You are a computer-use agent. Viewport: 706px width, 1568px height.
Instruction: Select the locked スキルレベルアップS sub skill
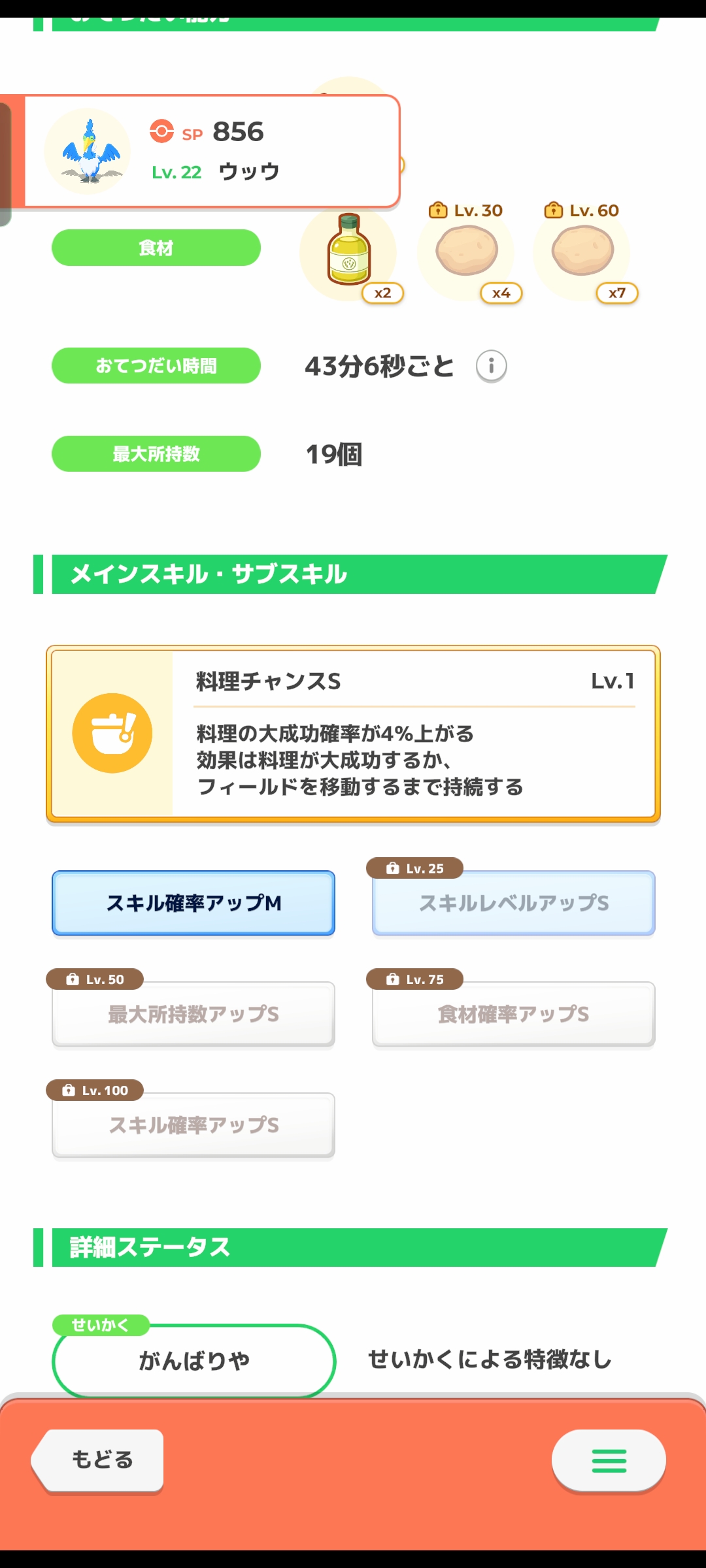coord(513,903)
